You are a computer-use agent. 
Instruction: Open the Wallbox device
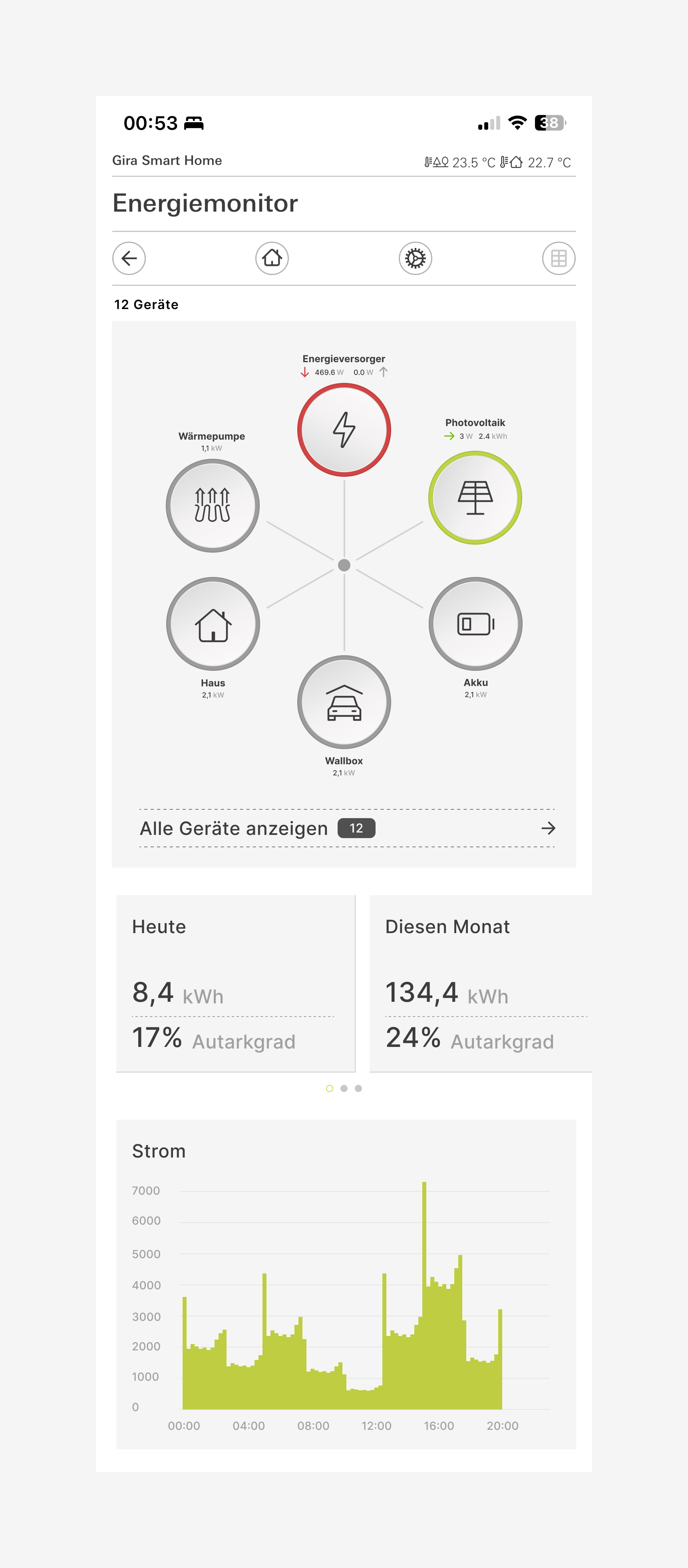point(344,702)
